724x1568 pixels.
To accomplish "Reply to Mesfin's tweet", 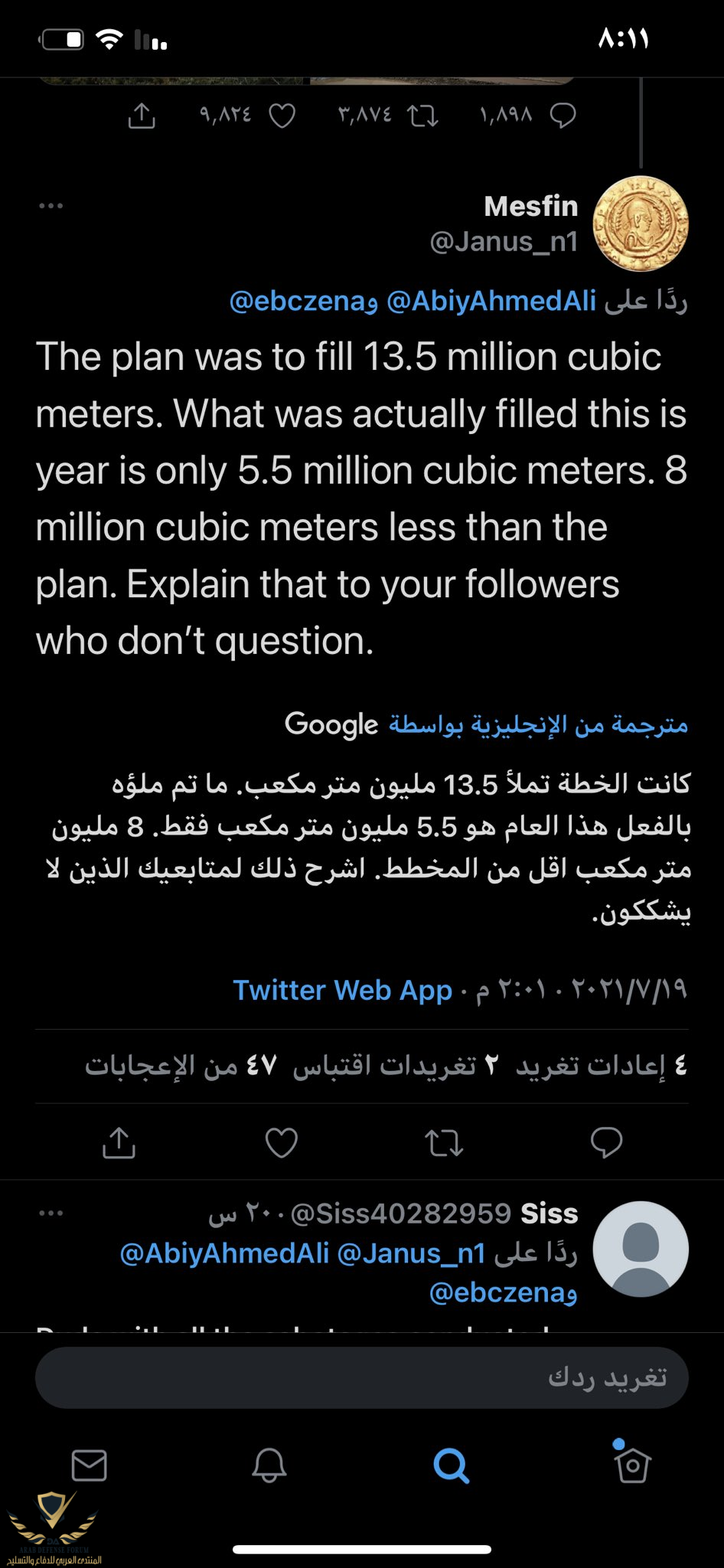I will point(606,1142).
